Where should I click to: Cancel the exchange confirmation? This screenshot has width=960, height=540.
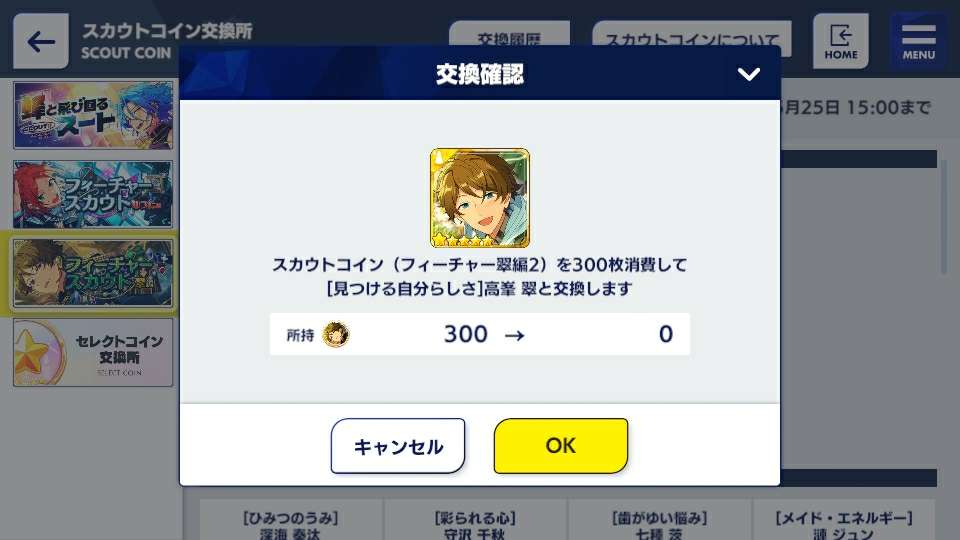(398, 446)
